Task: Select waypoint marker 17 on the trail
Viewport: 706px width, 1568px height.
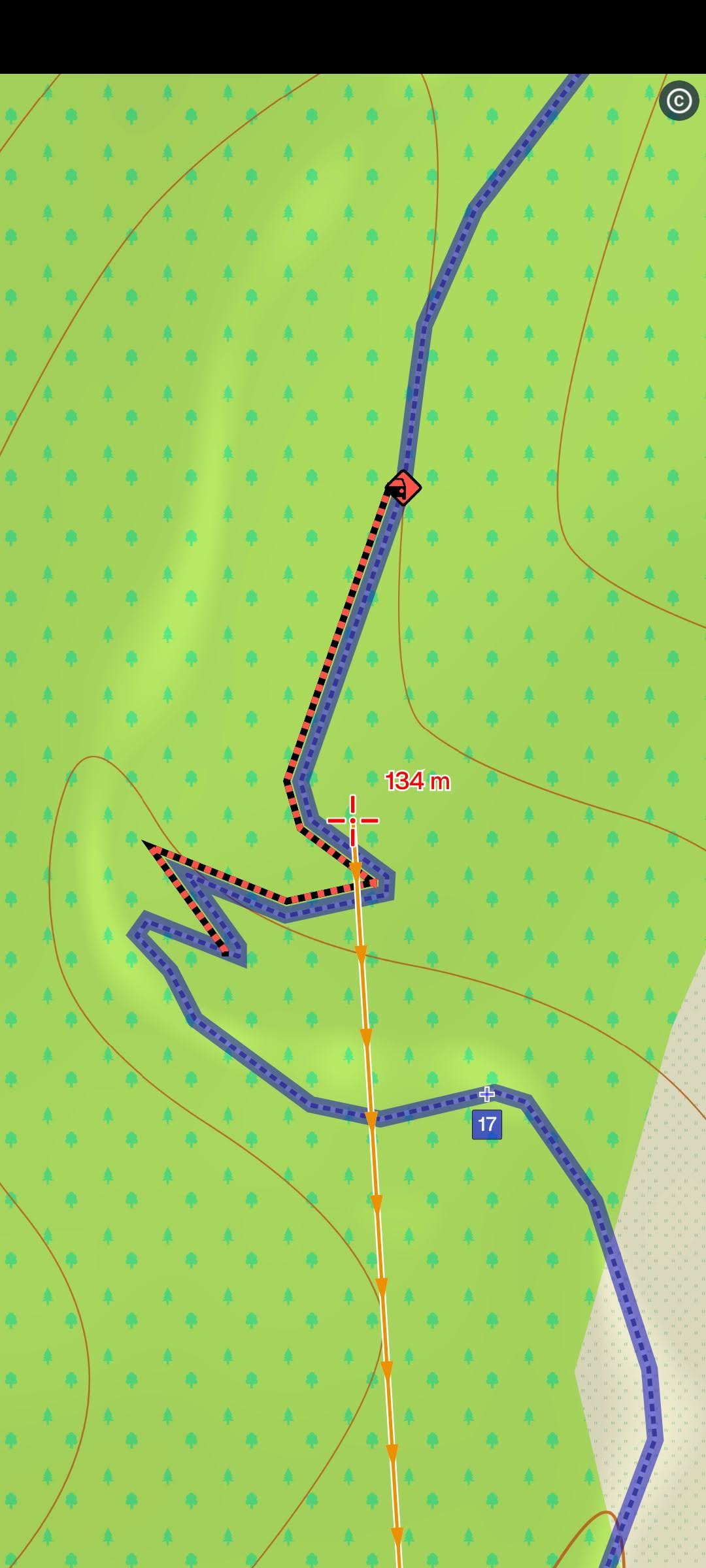Action: tap(487, 1124)
